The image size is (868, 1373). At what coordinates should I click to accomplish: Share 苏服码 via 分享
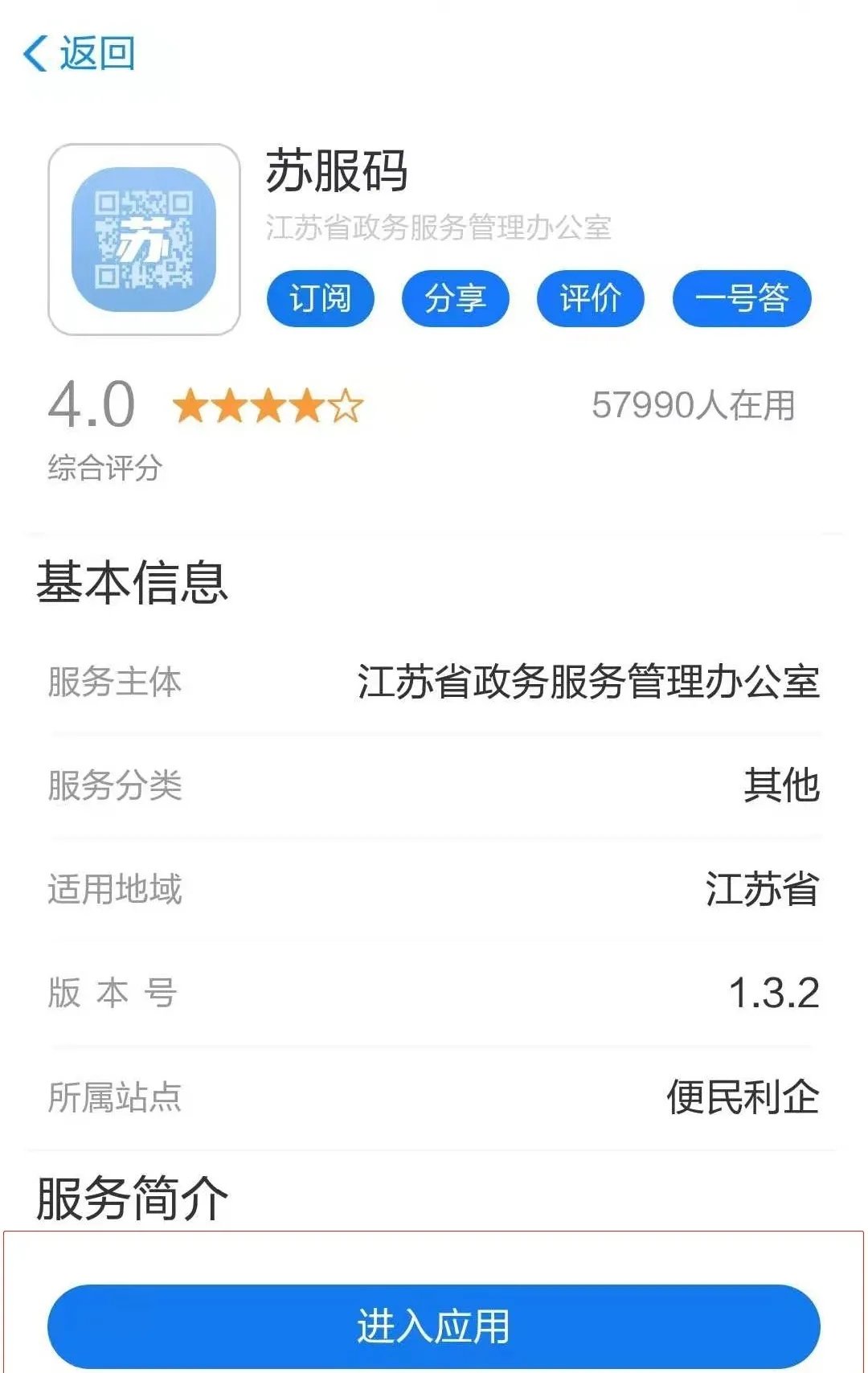click(455, 299)
